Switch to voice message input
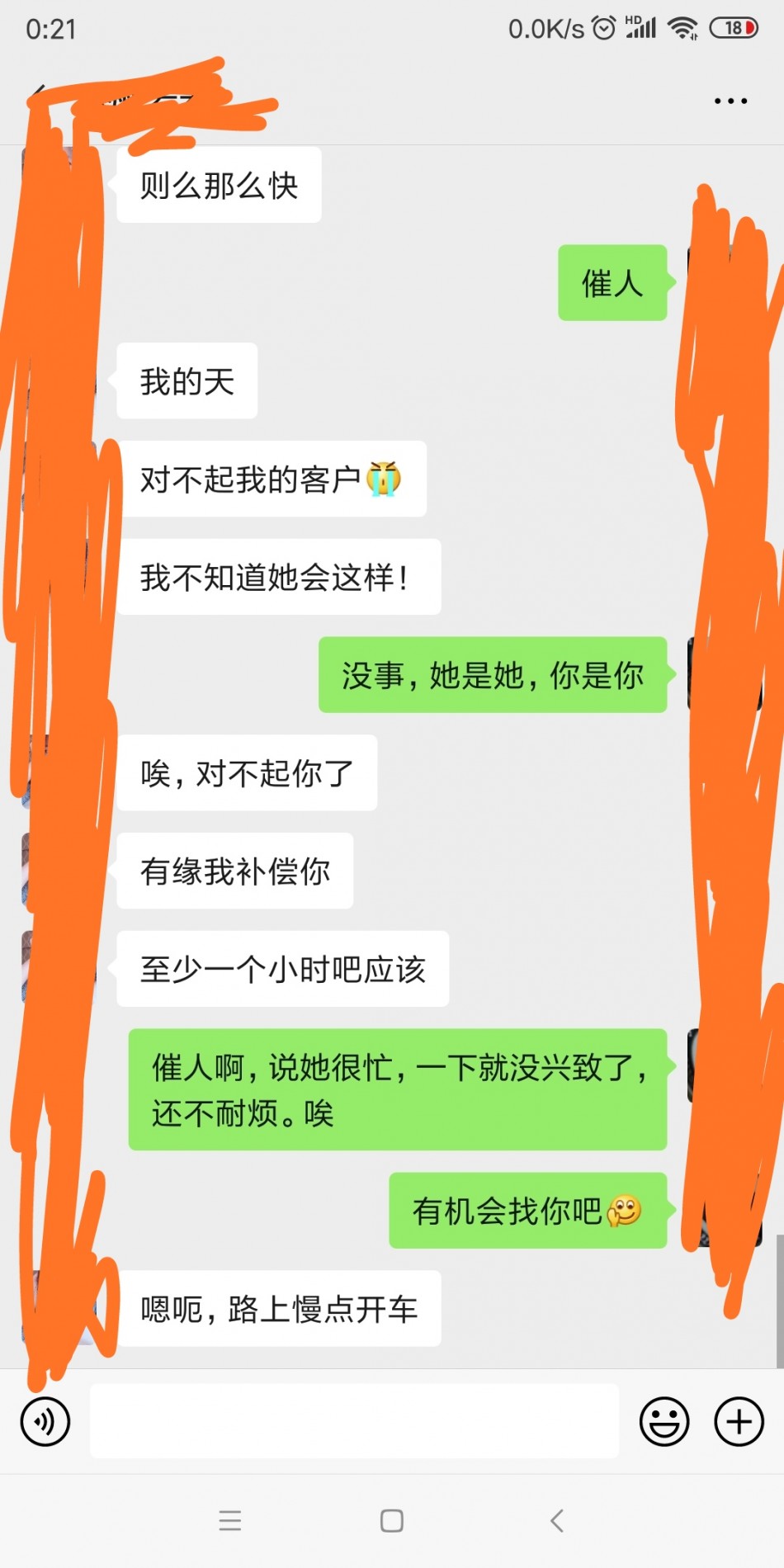 (45, 1421)
